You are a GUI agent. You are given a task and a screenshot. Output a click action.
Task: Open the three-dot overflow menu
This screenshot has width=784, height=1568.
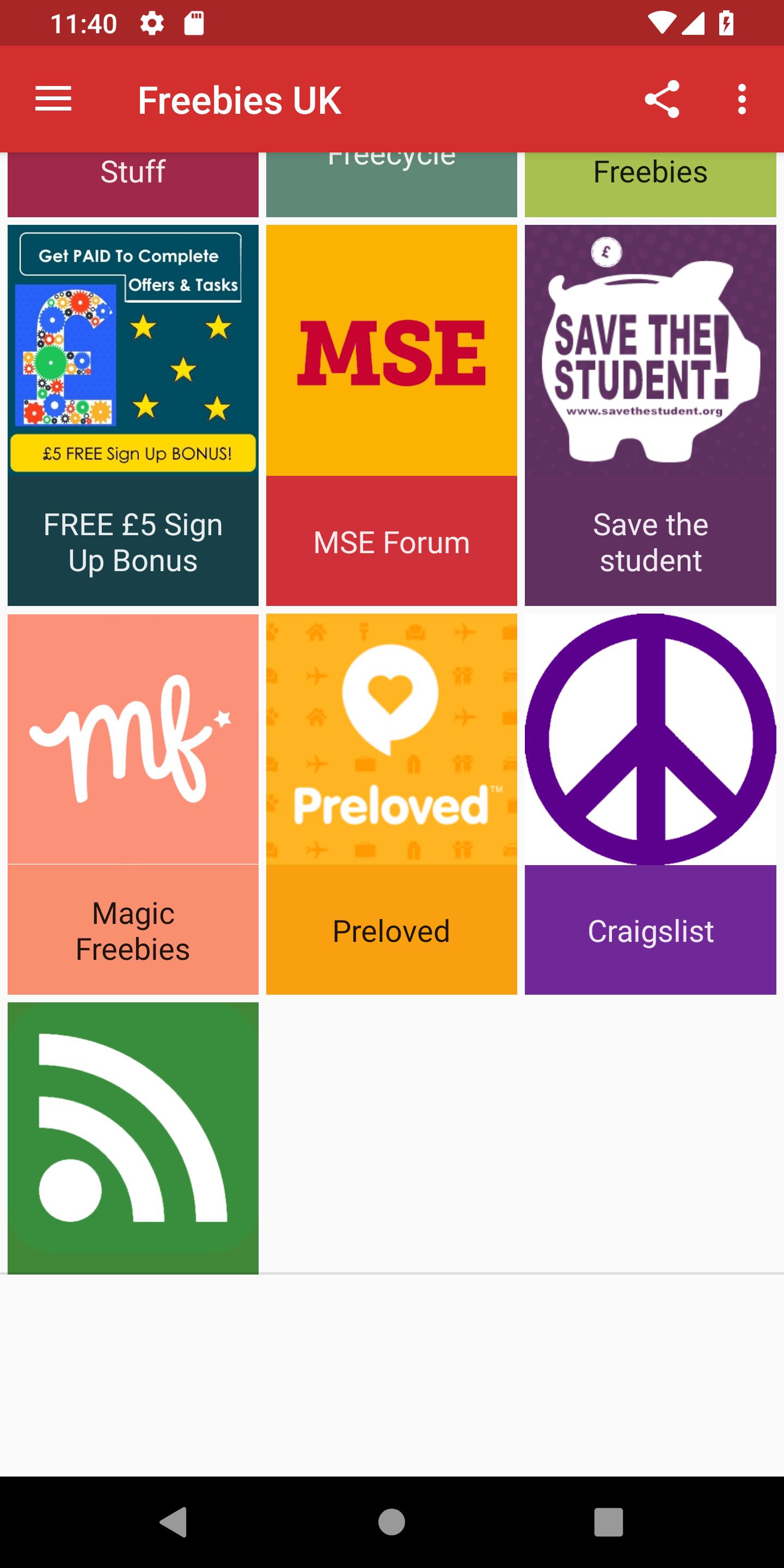tap(742, 99)
